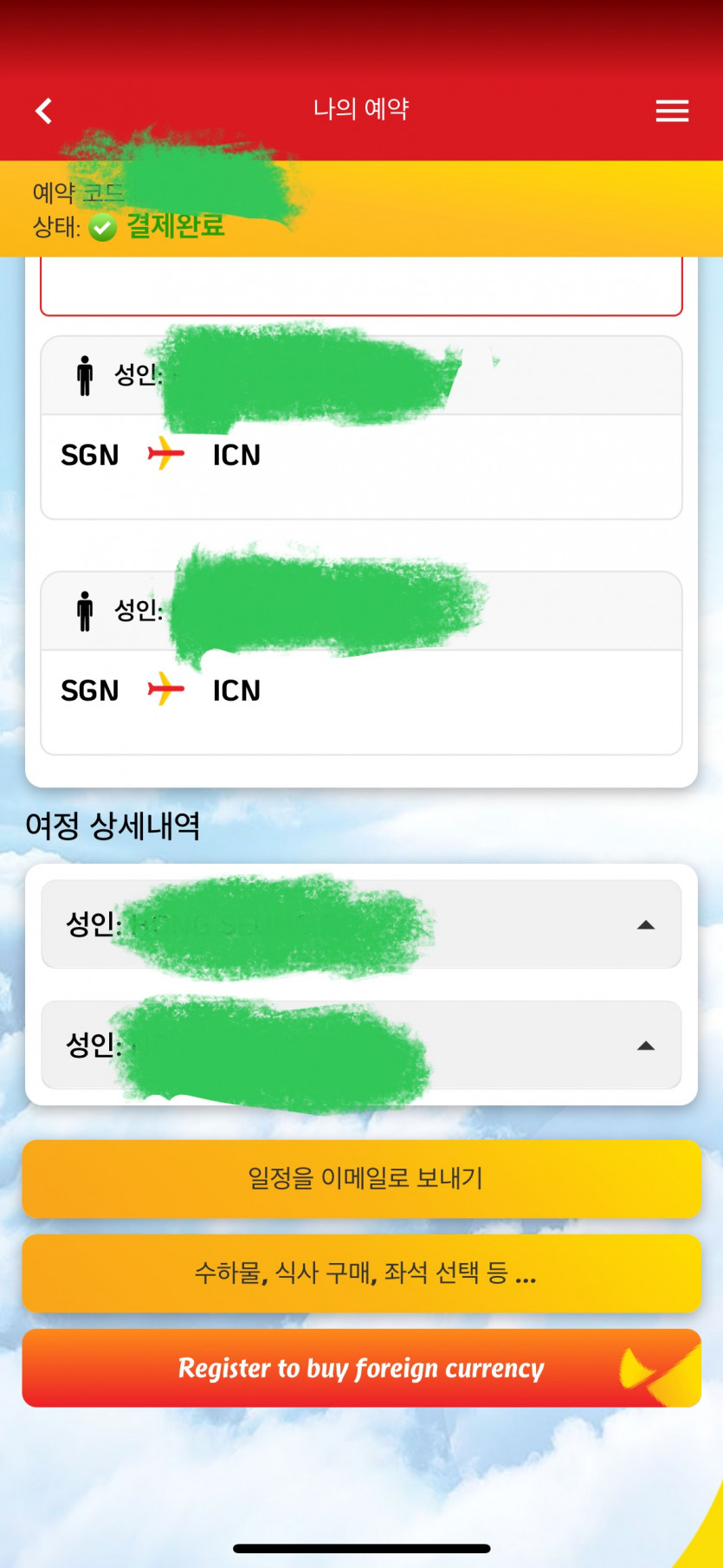Image resolution: width=723 pixels, height=1568 pixels.
Task: Collapse the first 성인 itinerary detail row
Action: 645,925
